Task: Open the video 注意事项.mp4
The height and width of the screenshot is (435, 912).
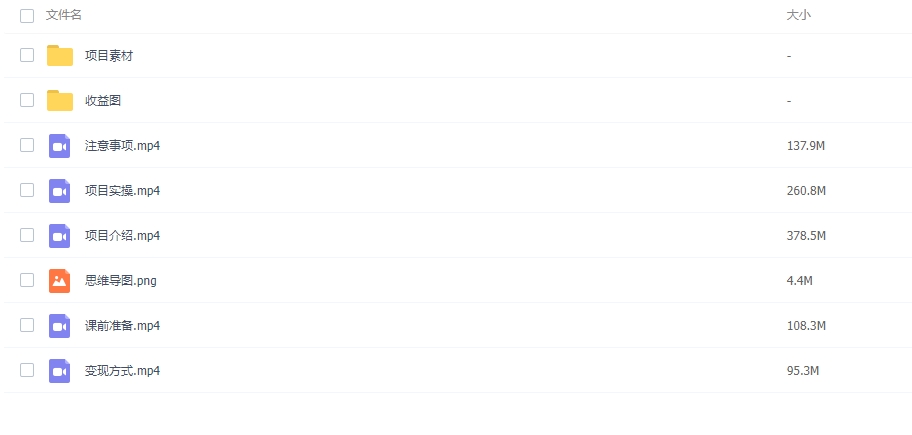Action: [x=122, y=146]
